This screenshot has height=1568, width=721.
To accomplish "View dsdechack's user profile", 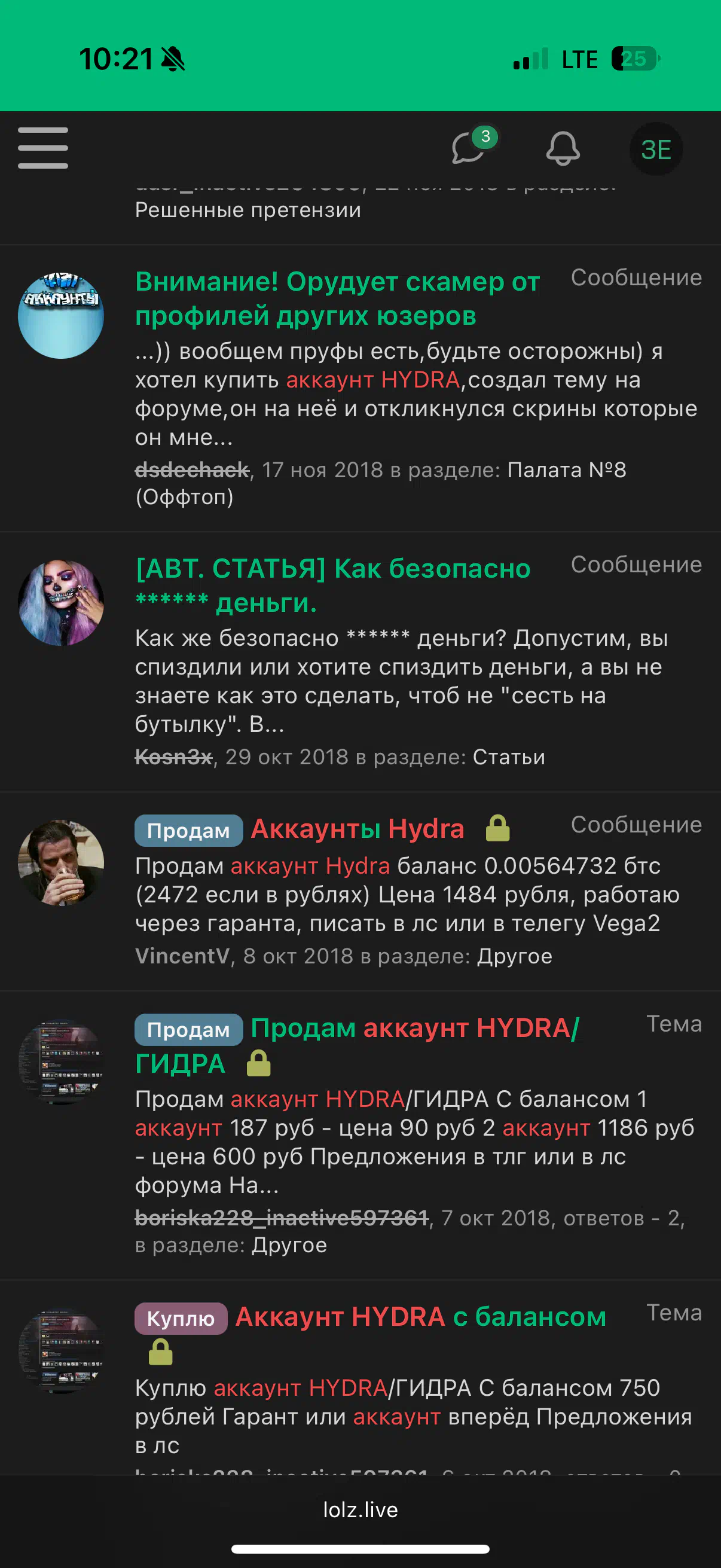I will click(x=192, y=469).
